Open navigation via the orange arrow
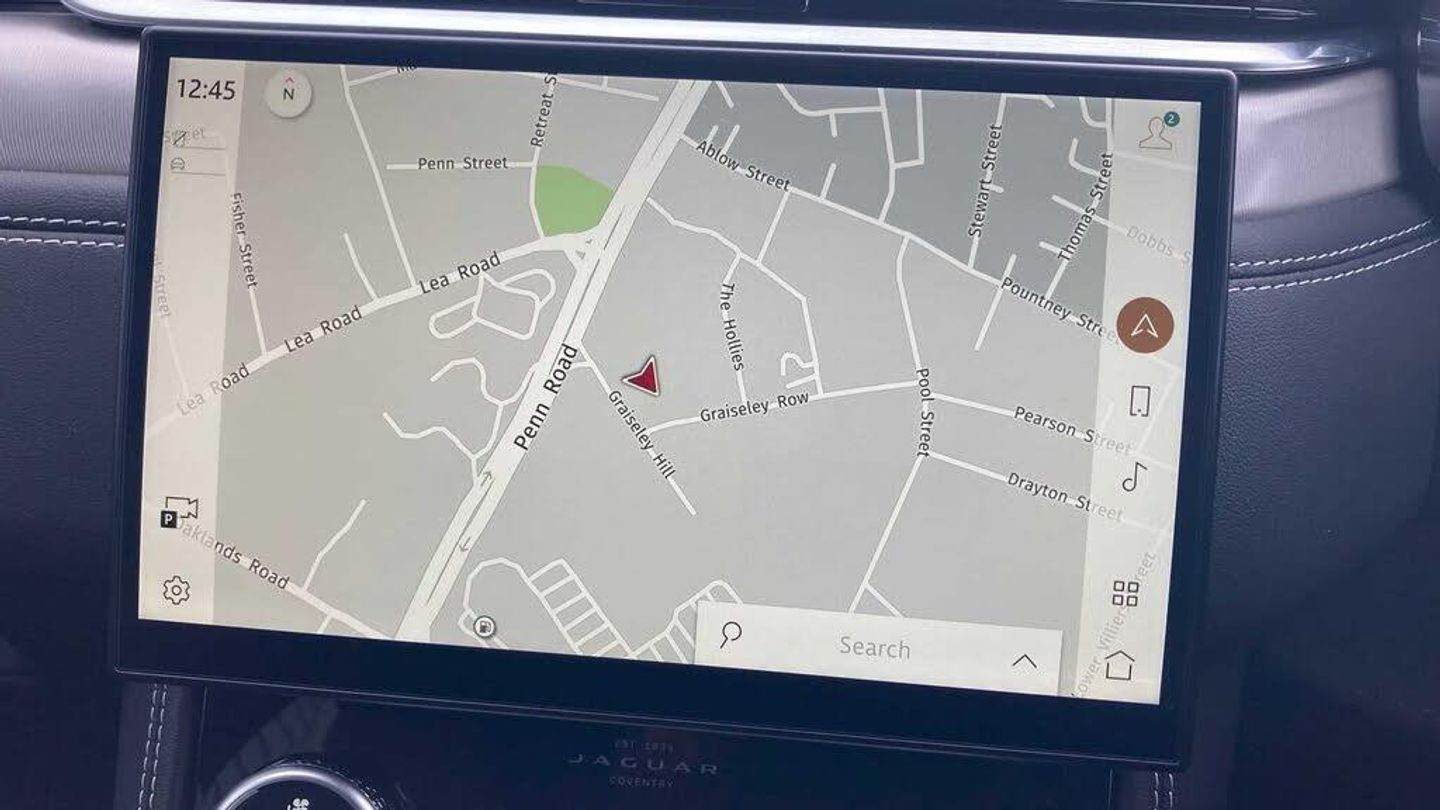The width and height of the screenshot is (1440, 810). (1145, 326)
